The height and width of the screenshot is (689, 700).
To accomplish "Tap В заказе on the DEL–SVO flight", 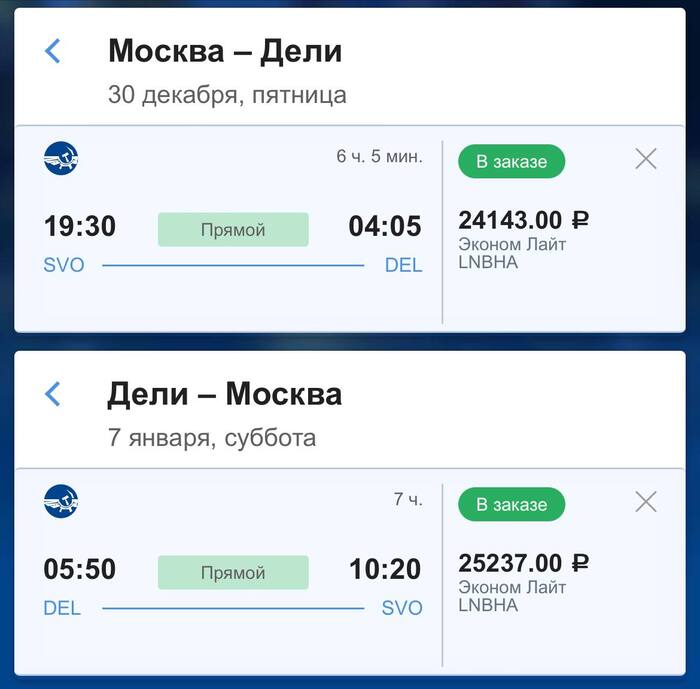I will point(511,504).
